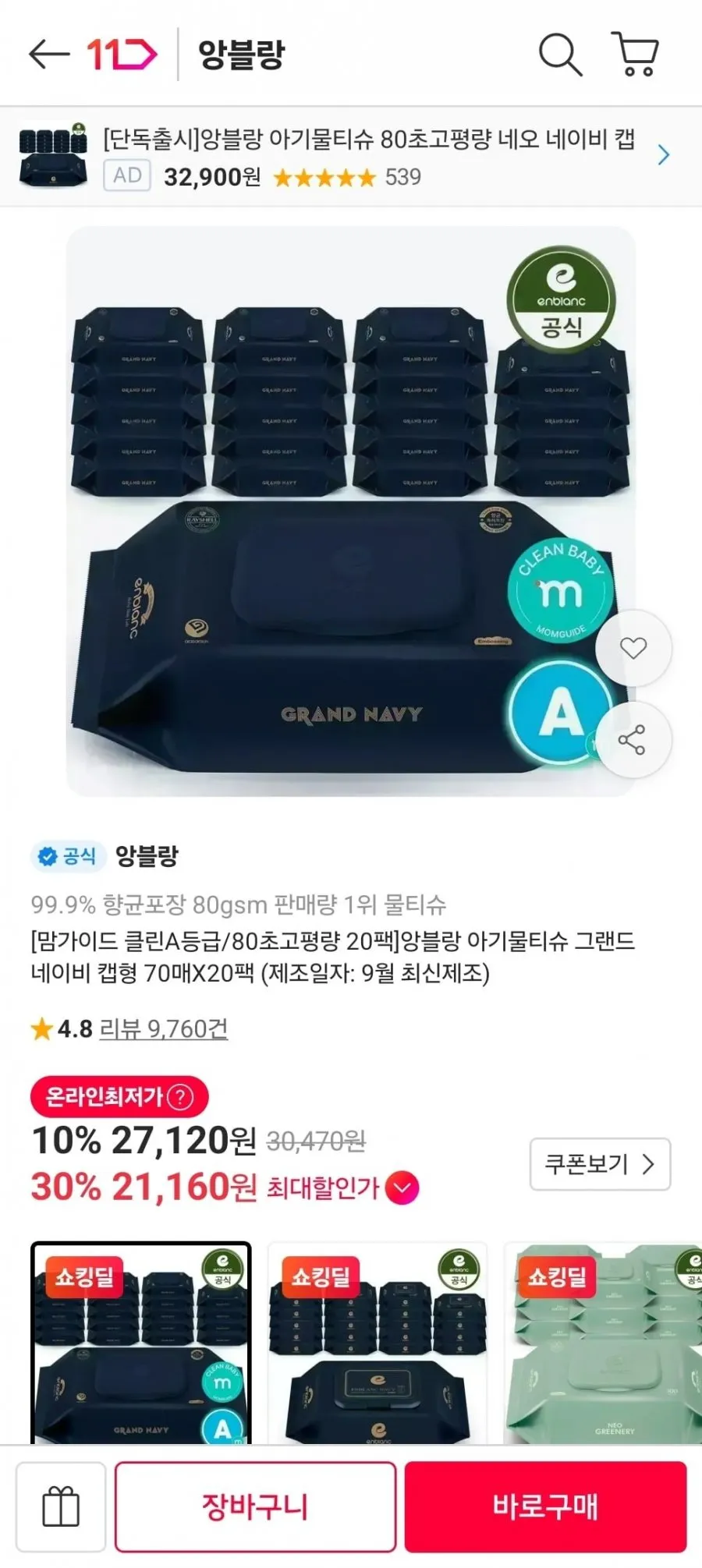Image resolution: width=702 pixels, height=1568 pixels.
Task: Select the Grand Navy 쇼킹딜 thumbnail
Action: pos(141,1343)
